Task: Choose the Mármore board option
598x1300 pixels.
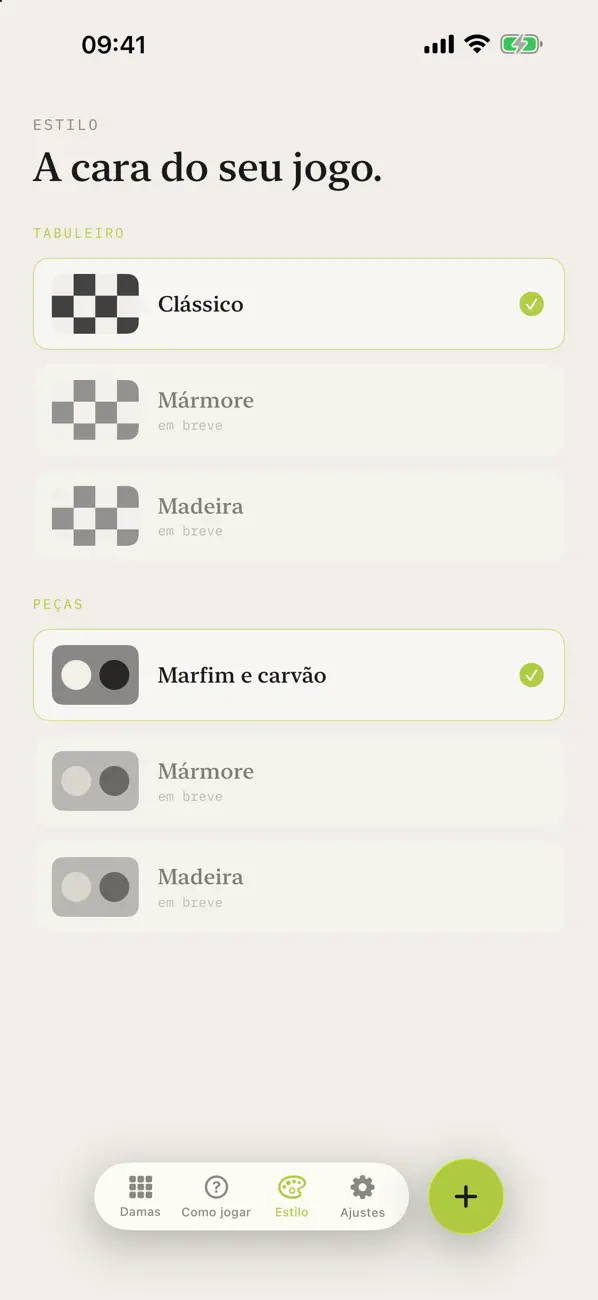Action: [299, 410]
